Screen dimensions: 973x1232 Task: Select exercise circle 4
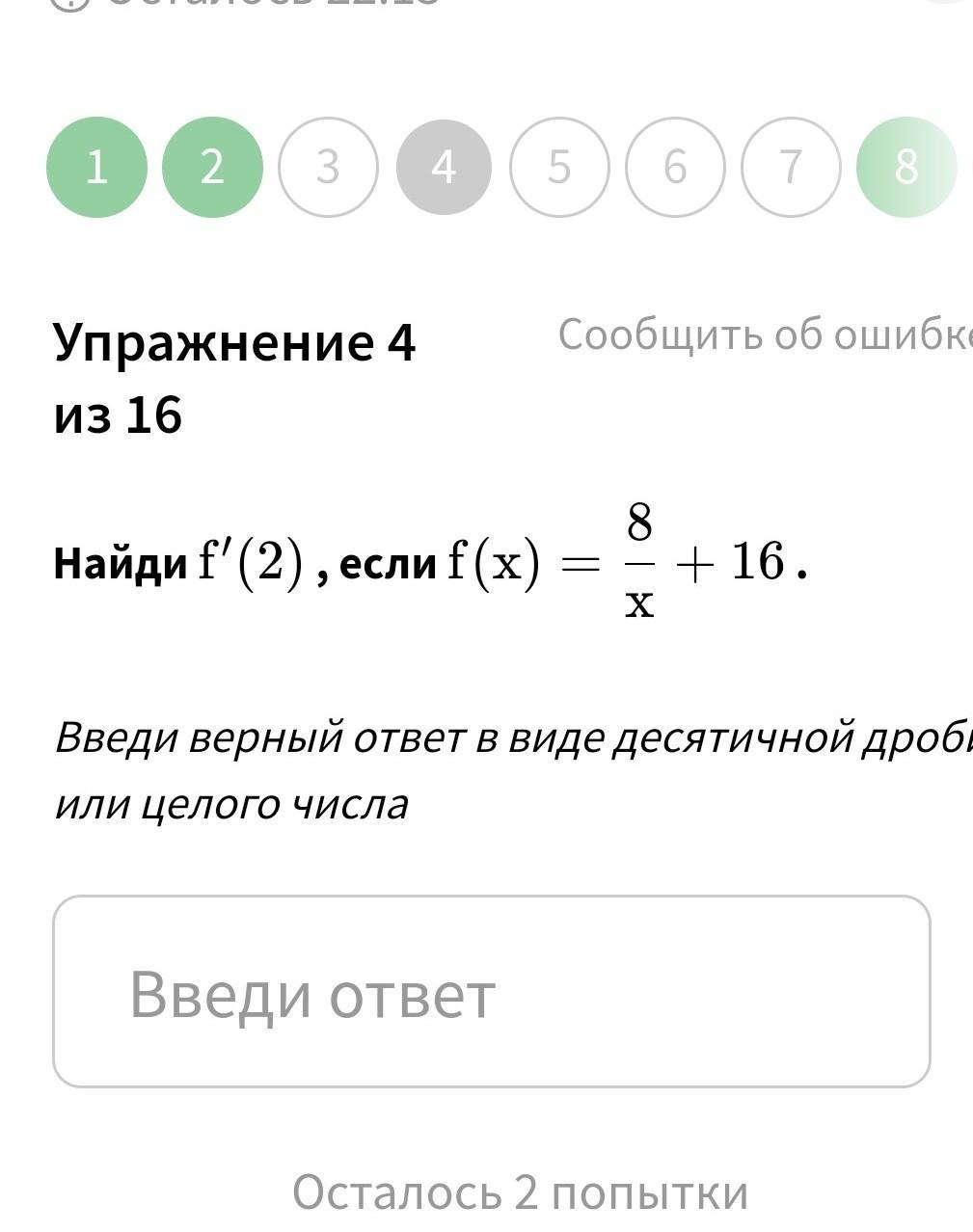444,167
